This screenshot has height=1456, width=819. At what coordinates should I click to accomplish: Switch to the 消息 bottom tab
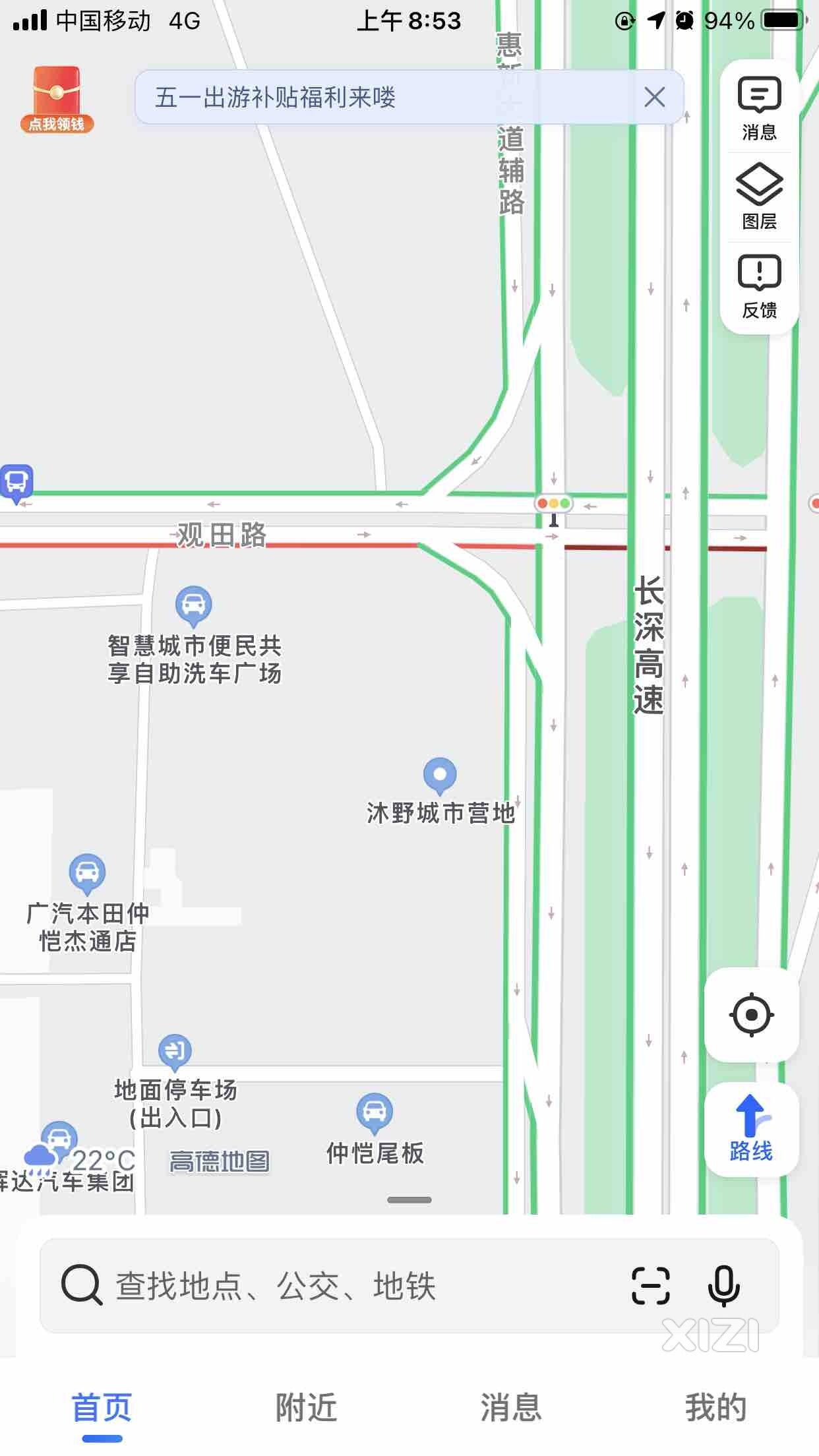click(511, 1407)
